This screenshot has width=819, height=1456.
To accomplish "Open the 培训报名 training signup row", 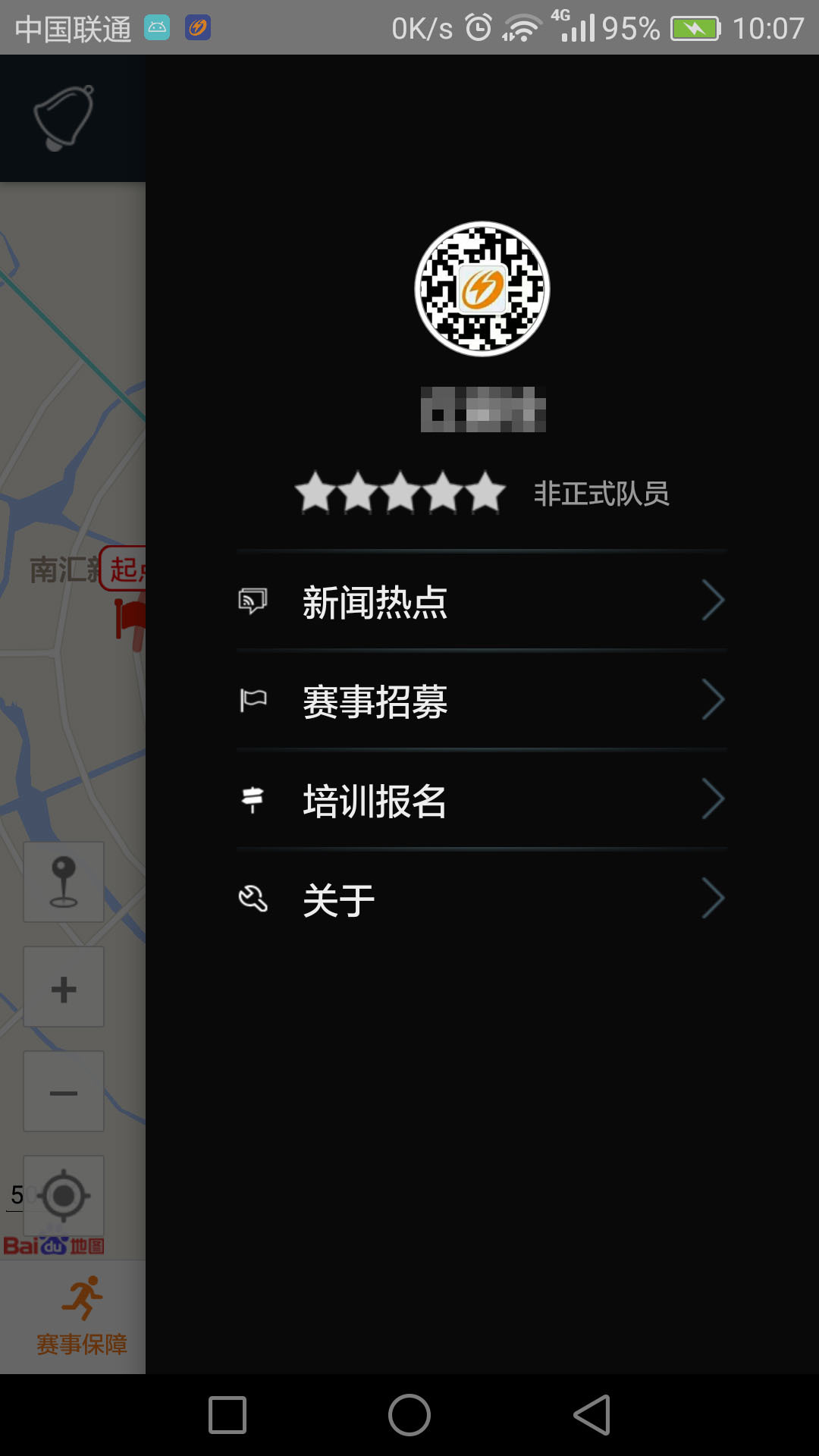I will (x=482, y=800).
